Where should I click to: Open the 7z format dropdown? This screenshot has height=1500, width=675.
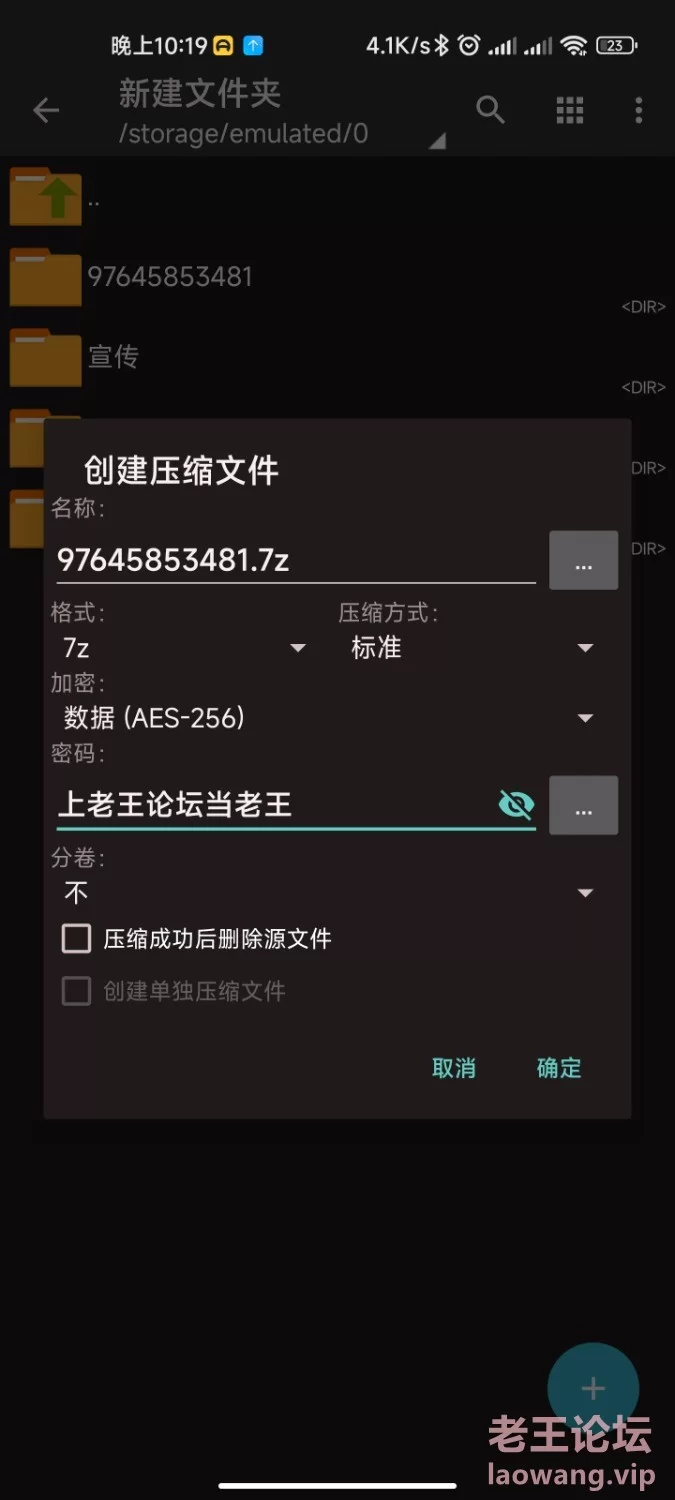click(184, 648)
